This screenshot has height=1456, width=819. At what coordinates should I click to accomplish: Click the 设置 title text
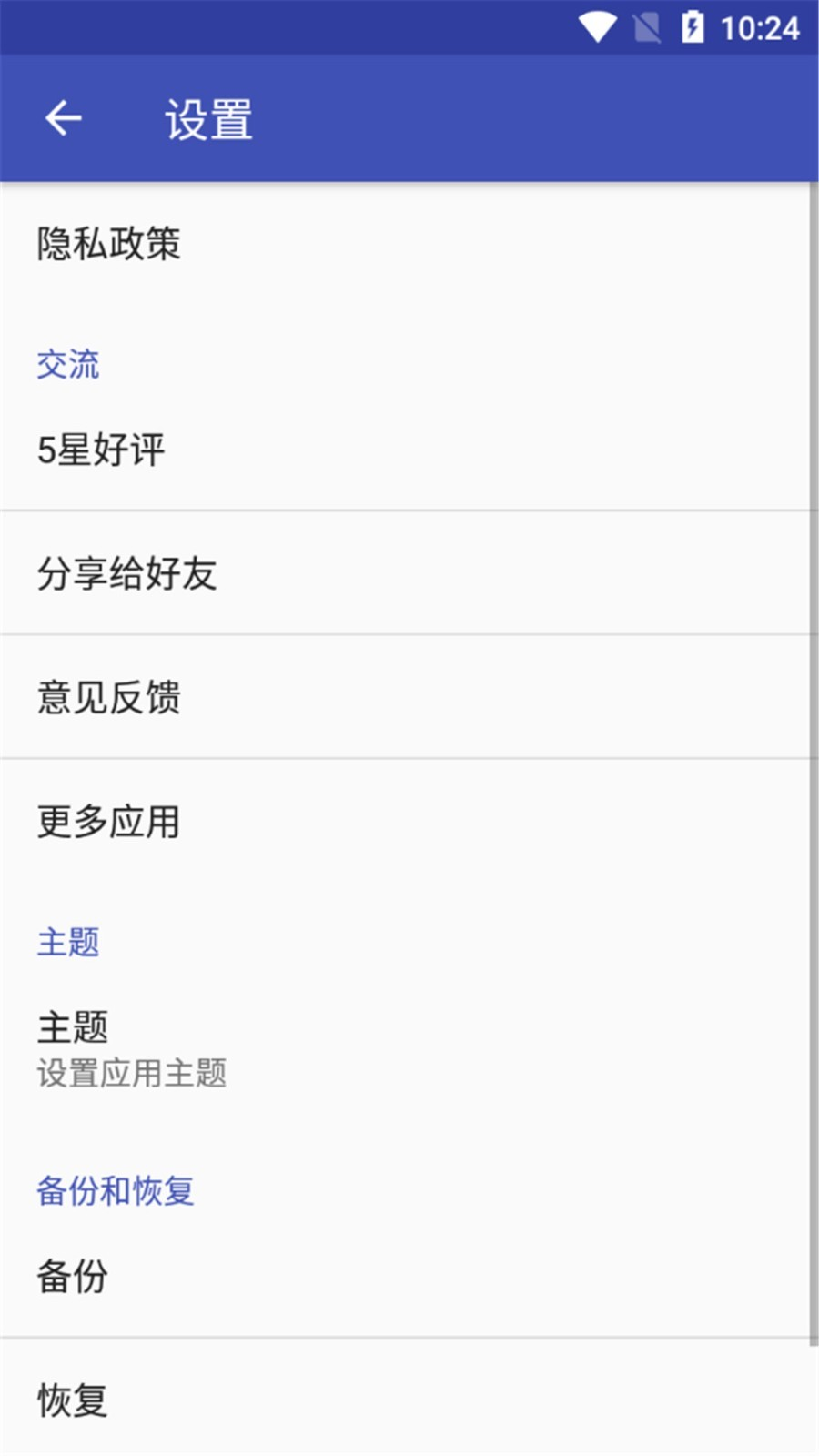207,118
